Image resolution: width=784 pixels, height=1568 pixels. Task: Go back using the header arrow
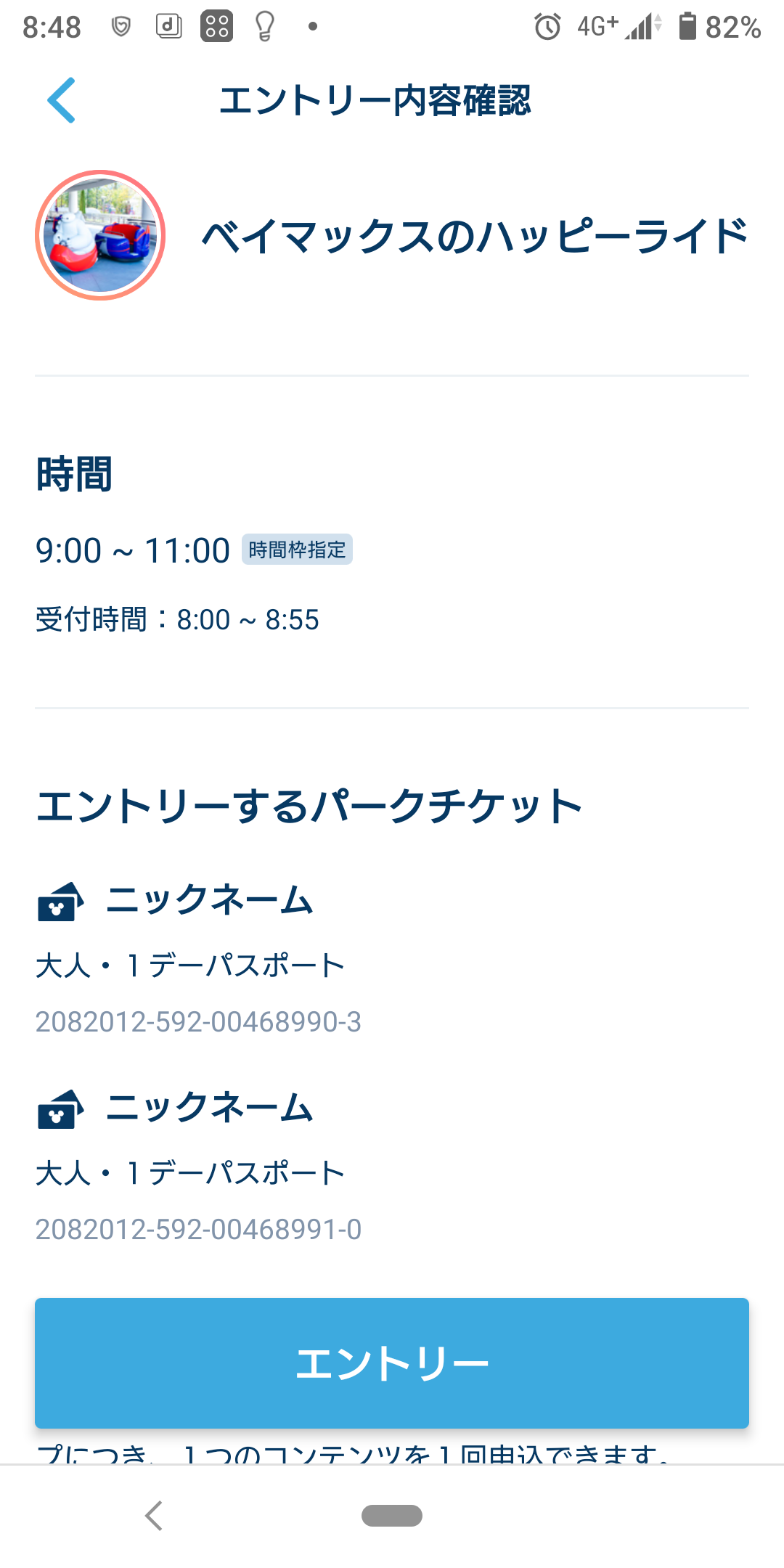62,100
